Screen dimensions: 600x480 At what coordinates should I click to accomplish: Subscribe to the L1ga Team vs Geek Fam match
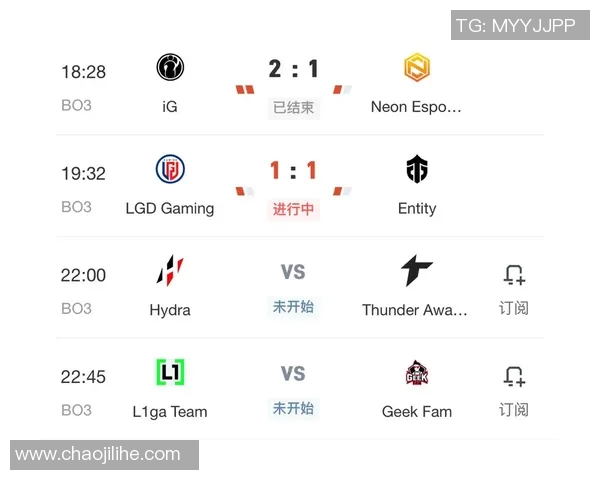[x=513, y=390]
